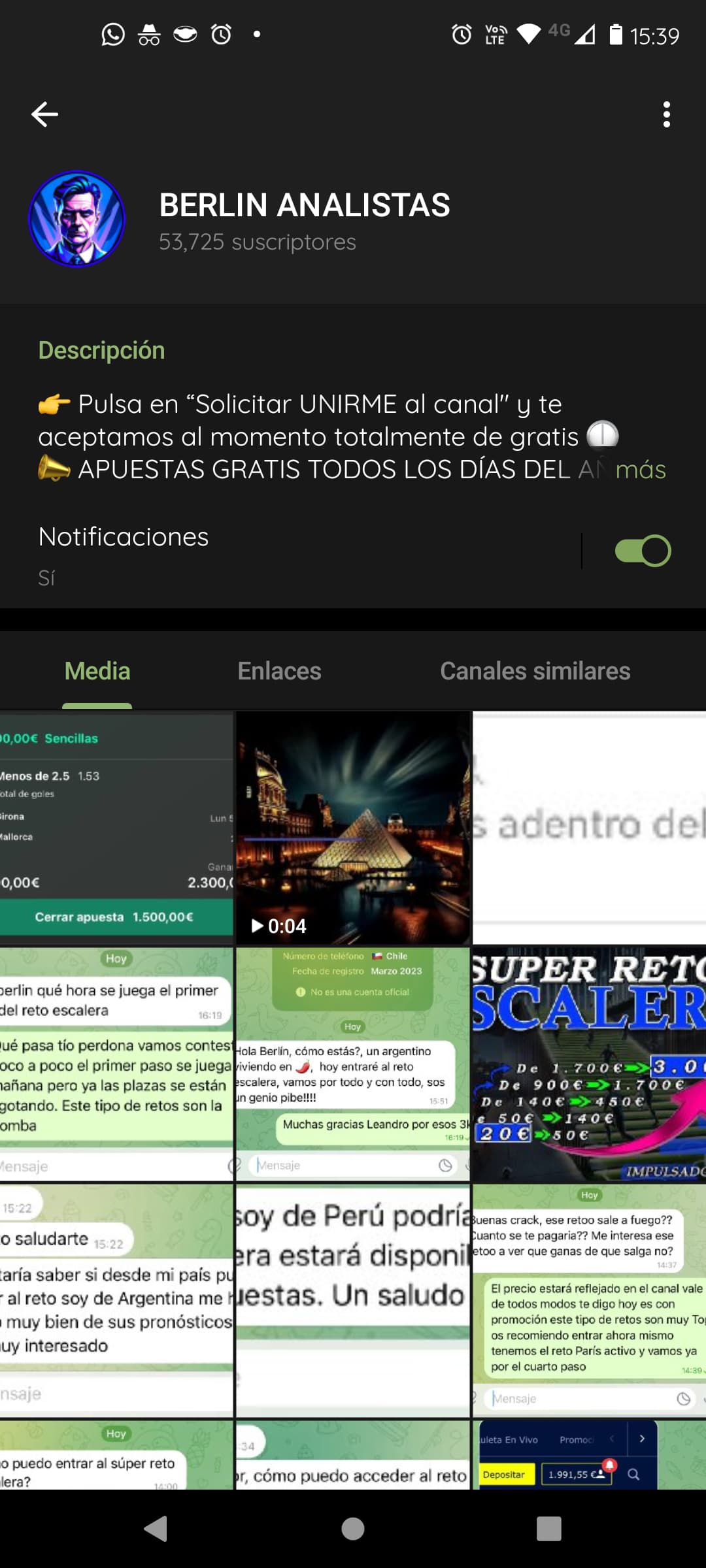Tap the system home button
The width and height of the screenshot is (706, 1568).
(353, 1529)
